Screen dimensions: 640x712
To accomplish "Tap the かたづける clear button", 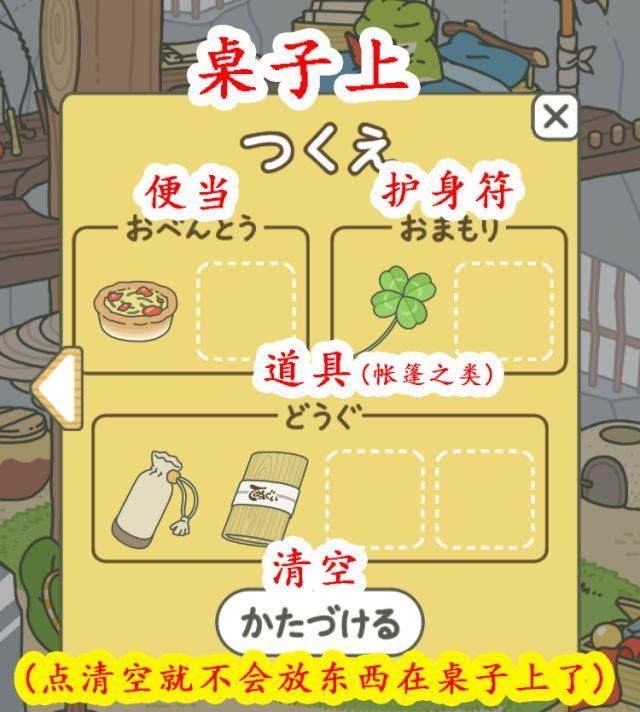I will tap(320, 622).
